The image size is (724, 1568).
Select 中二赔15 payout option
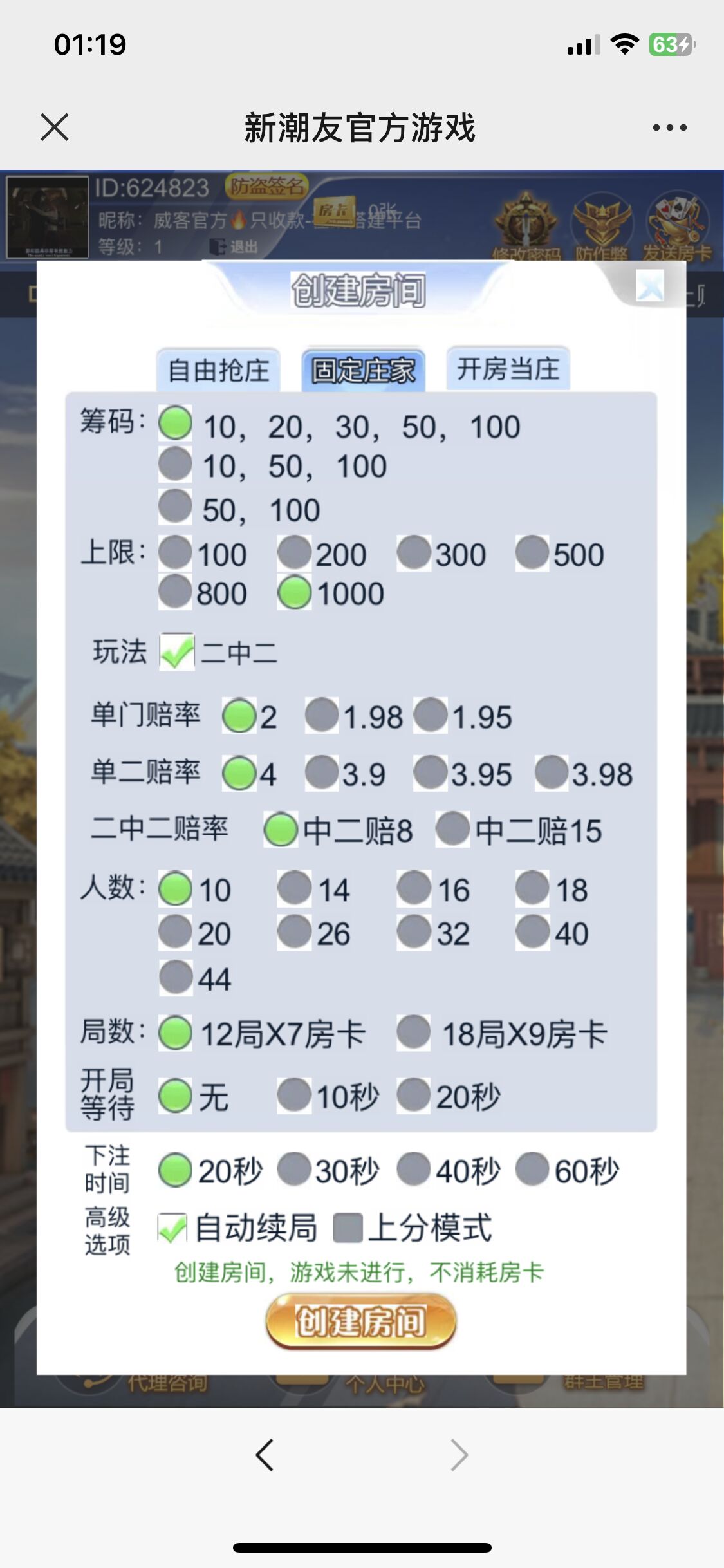(453, 829)
